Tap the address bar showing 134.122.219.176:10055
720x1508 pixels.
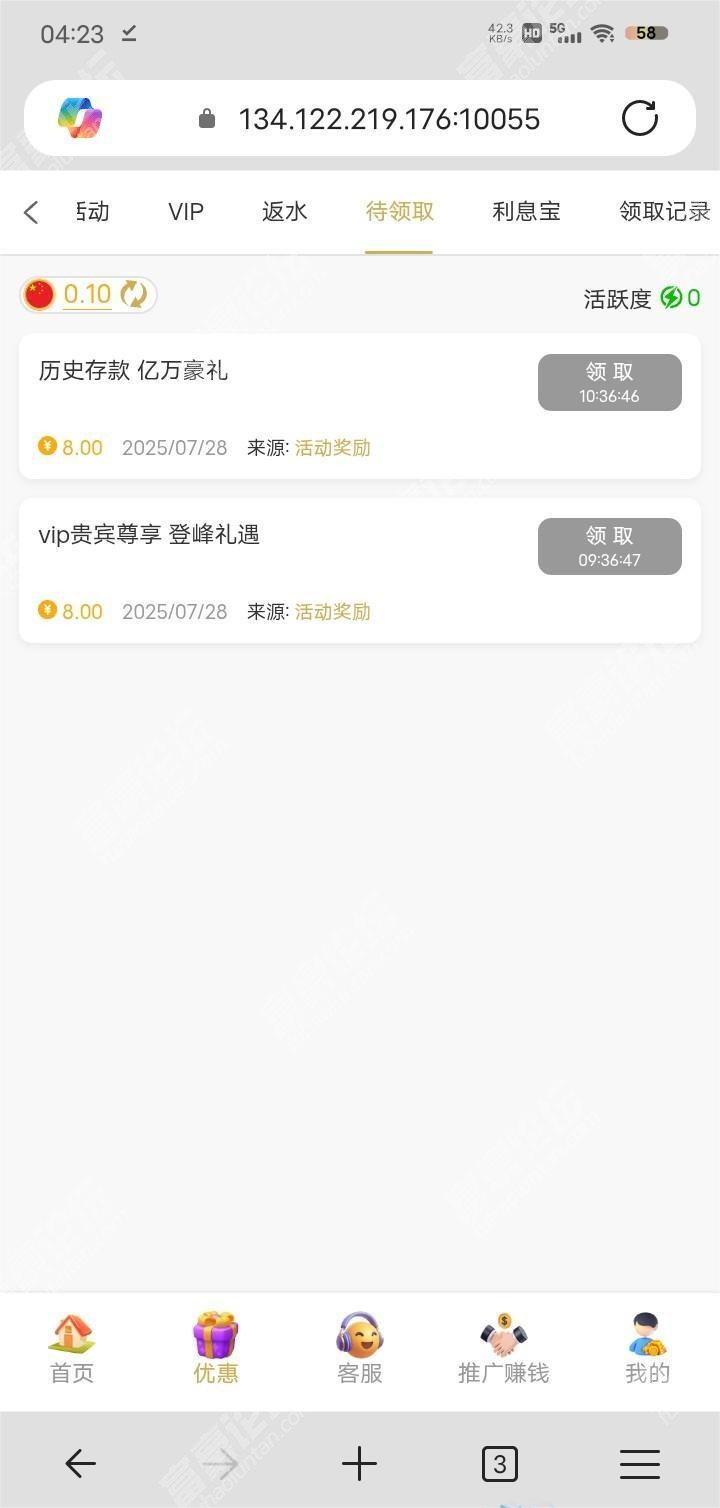tap(389, 119)
